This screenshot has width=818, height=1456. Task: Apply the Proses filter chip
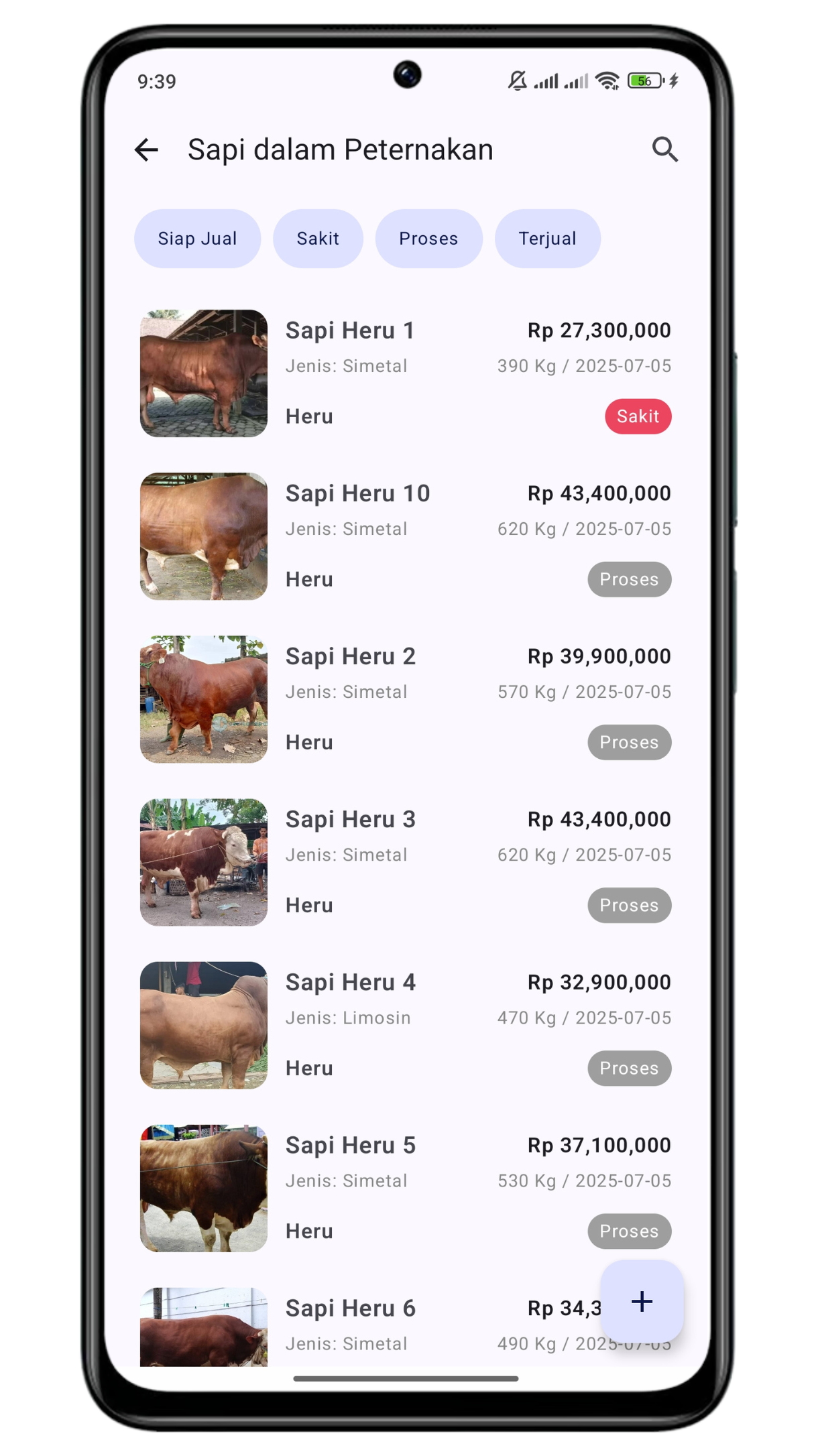coord(428,239)
